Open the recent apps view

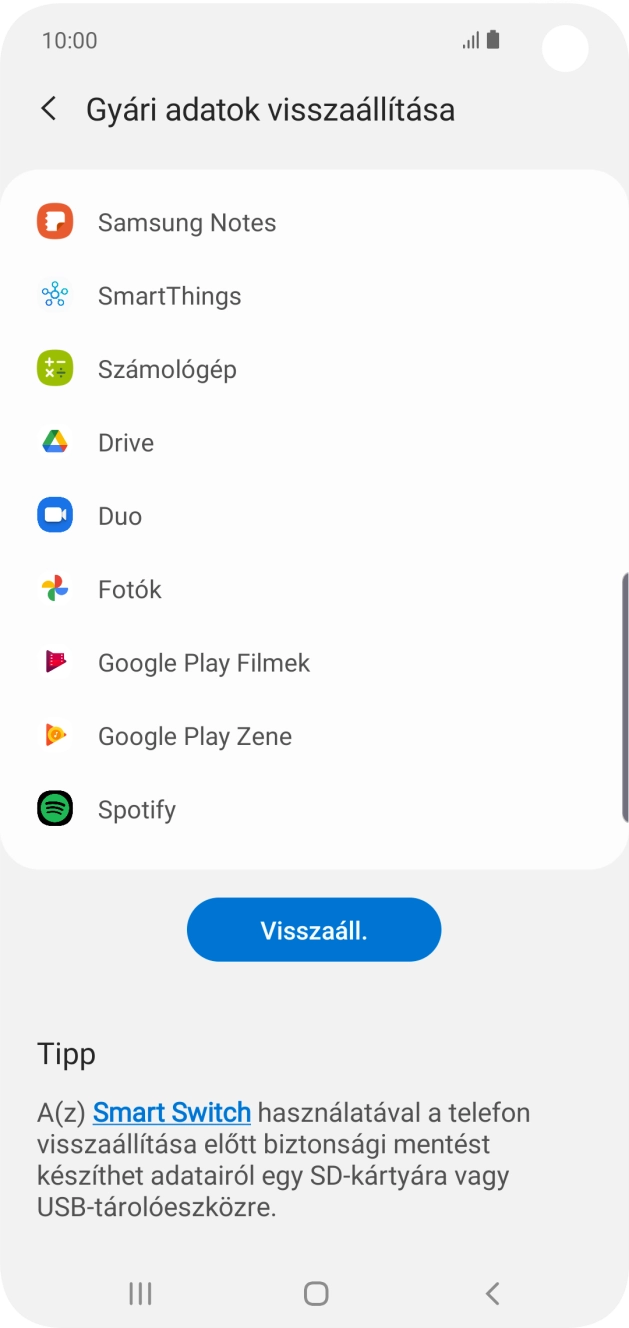click(140, 1293)
